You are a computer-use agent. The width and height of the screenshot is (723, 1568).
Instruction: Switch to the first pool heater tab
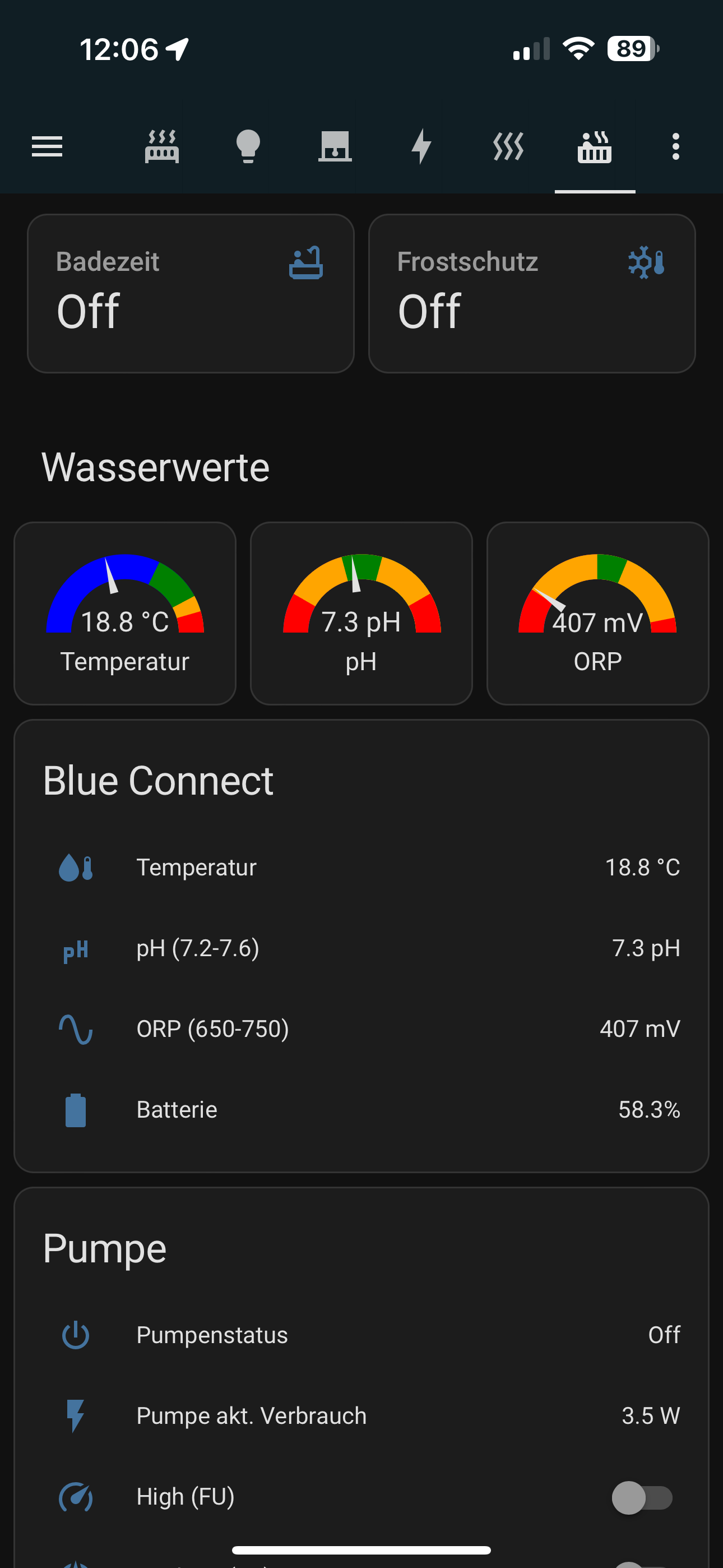[x=161, y=147]
